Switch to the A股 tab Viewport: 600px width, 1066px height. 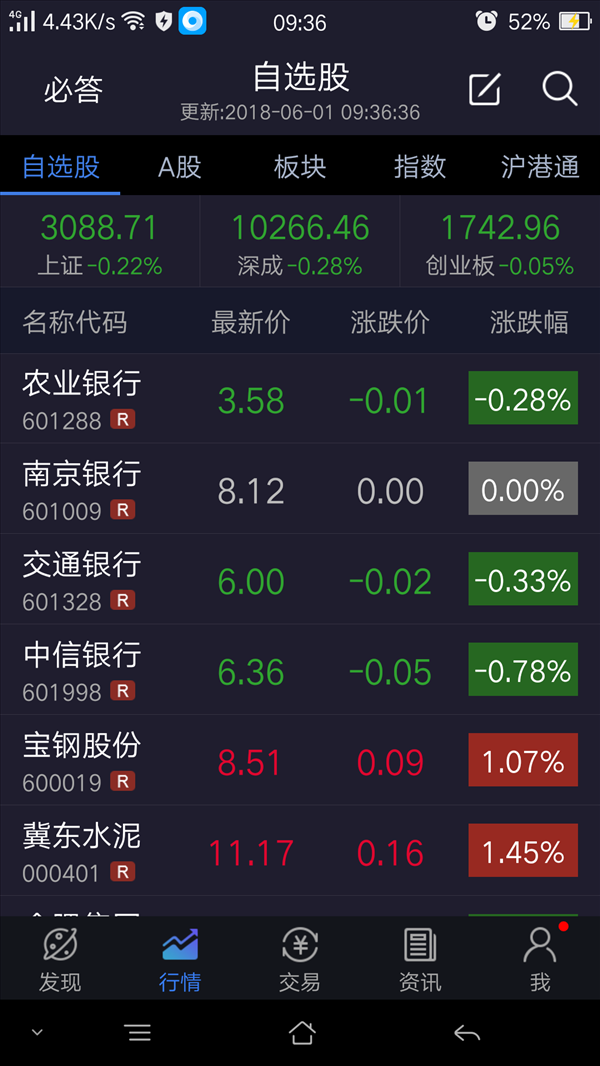tap(180, 167)
